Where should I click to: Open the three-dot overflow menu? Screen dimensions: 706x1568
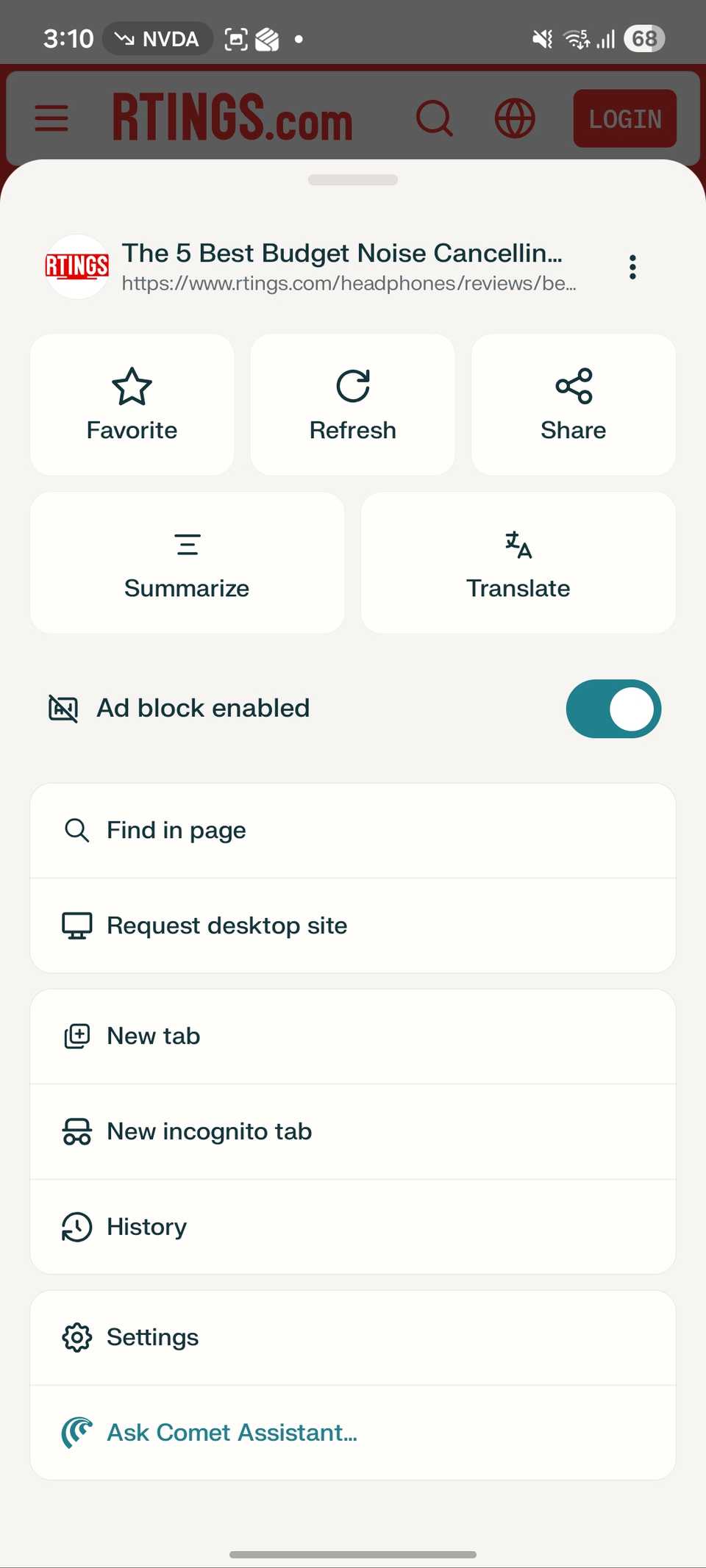(632, 267)
